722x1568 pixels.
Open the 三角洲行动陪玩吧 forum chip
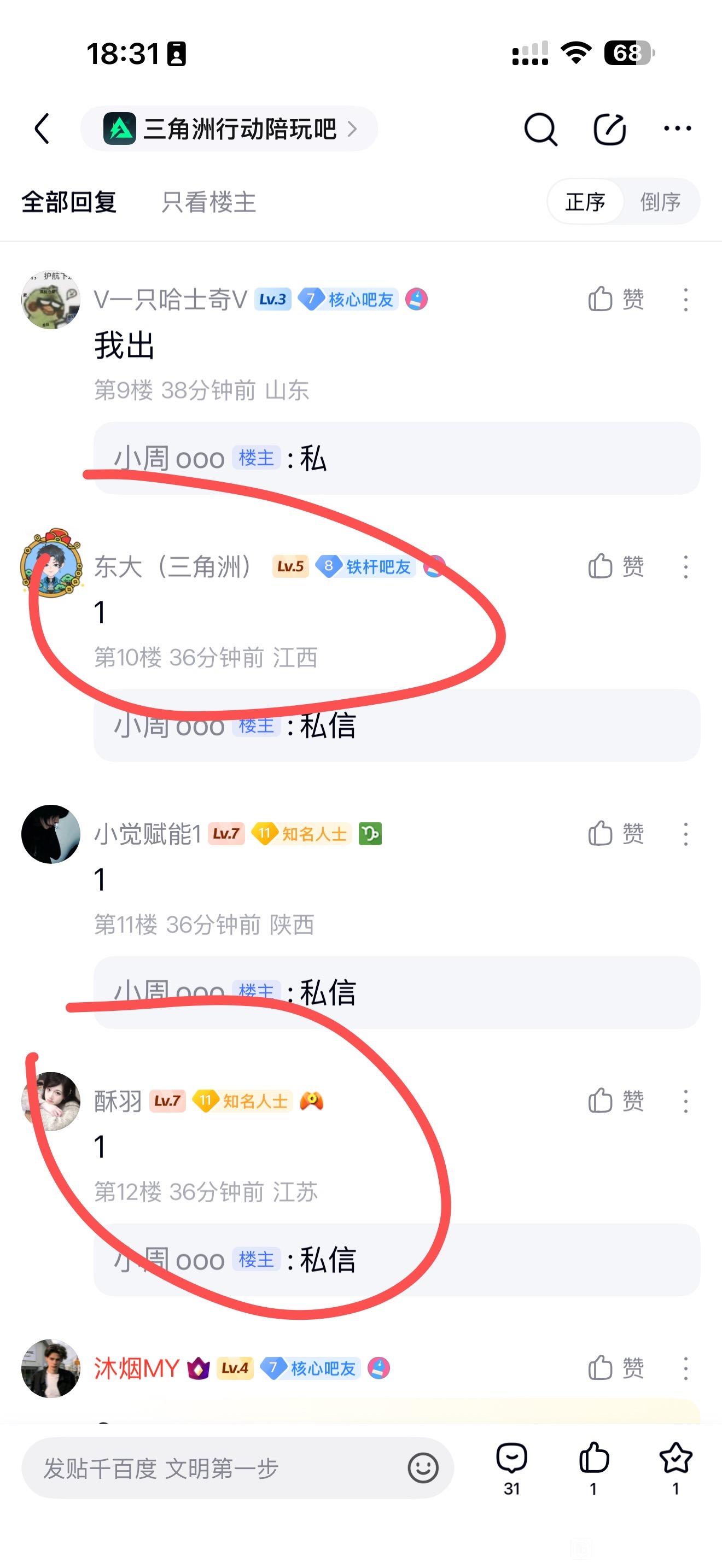point(229,128)
